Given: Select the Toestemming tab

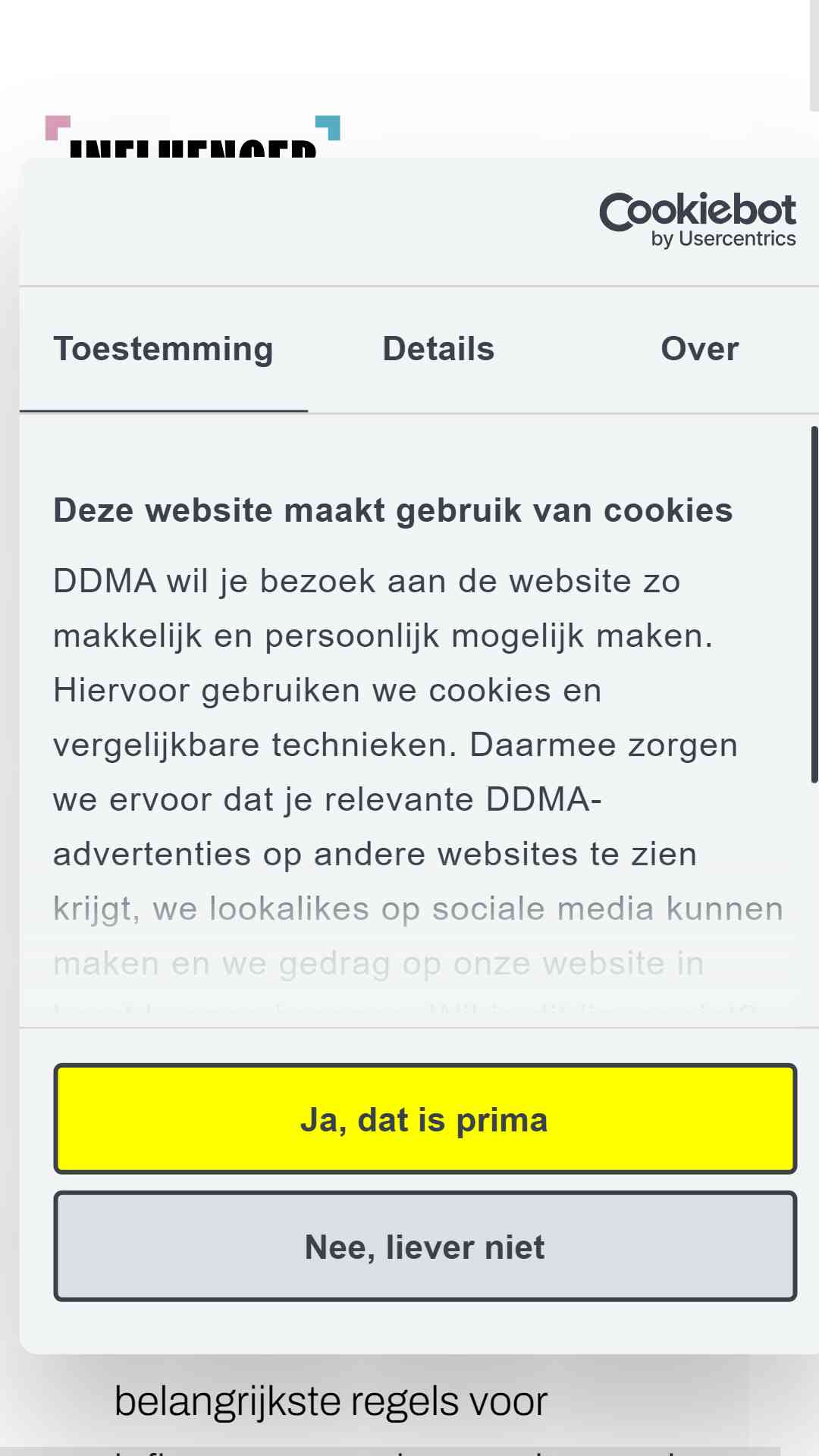Looking at the screenshot, I should pyautogui.click(x=164, y=350).
